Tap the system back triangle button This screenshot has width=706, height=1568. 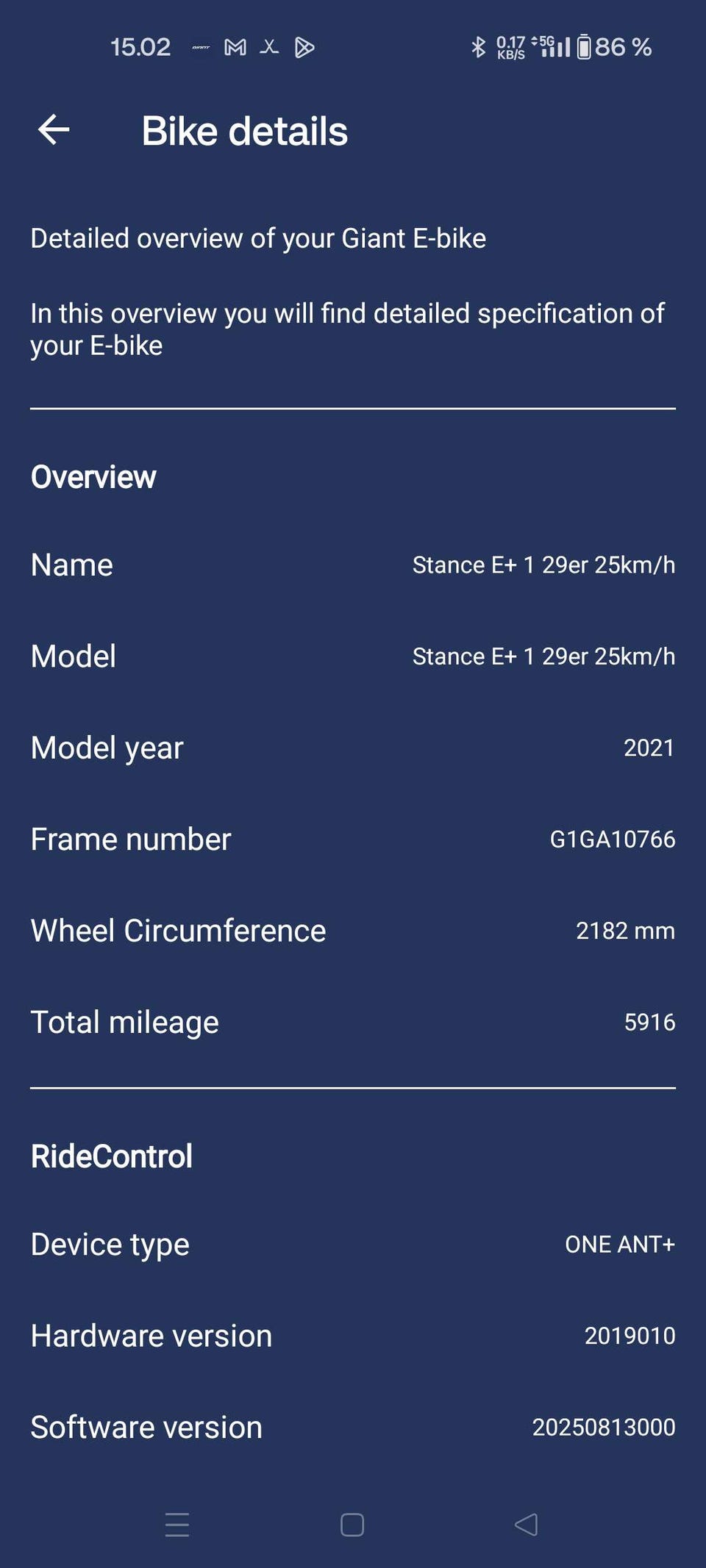tap(527, 1525)
